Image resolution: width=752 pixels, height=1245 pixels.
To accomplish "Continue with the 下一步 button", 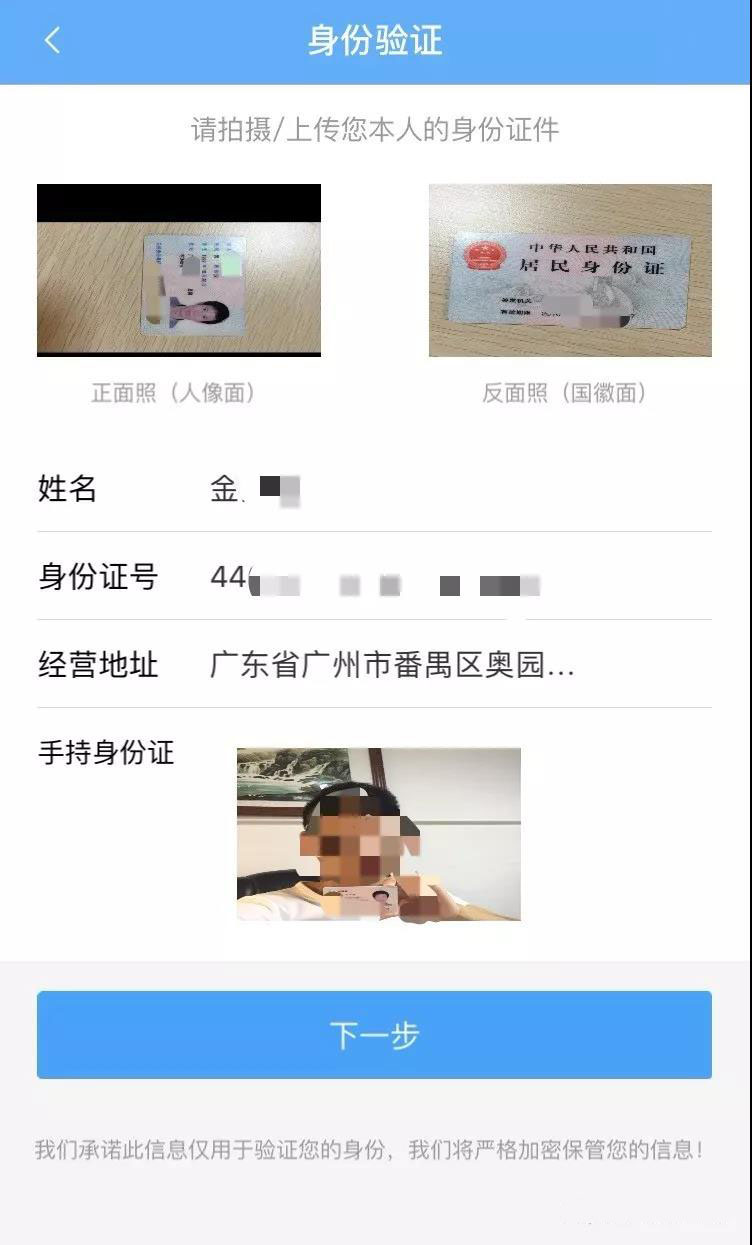I will tap(374, 1035).
